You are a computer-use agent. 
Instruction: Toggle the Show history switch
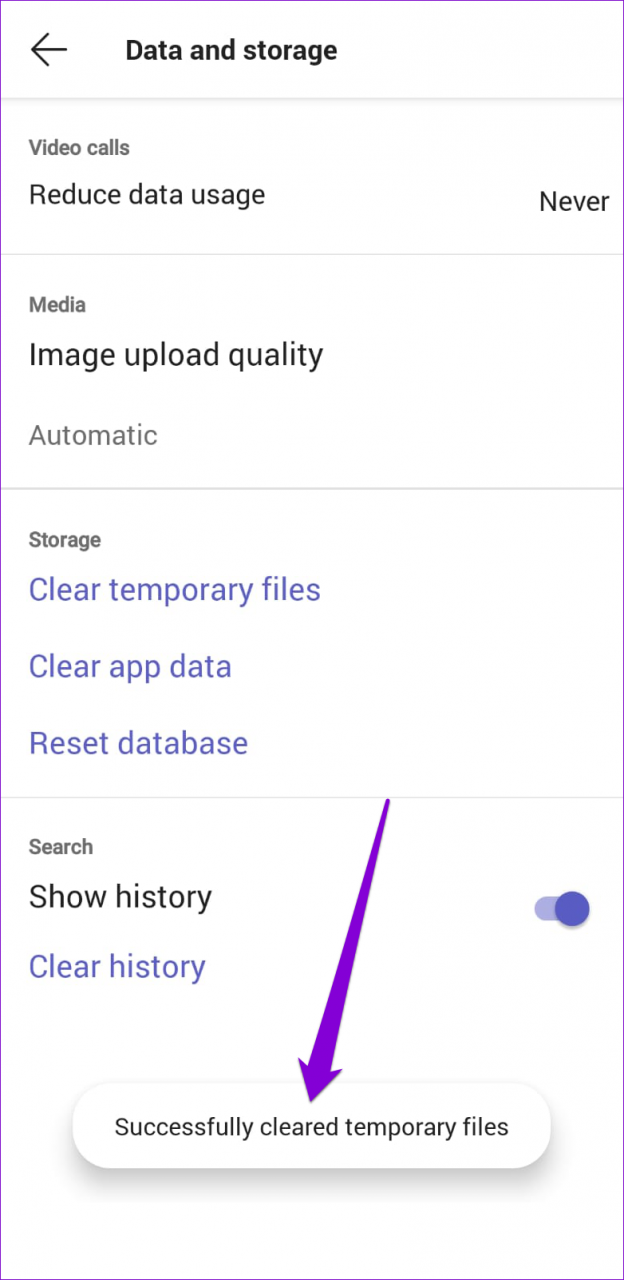click(563, 908)
